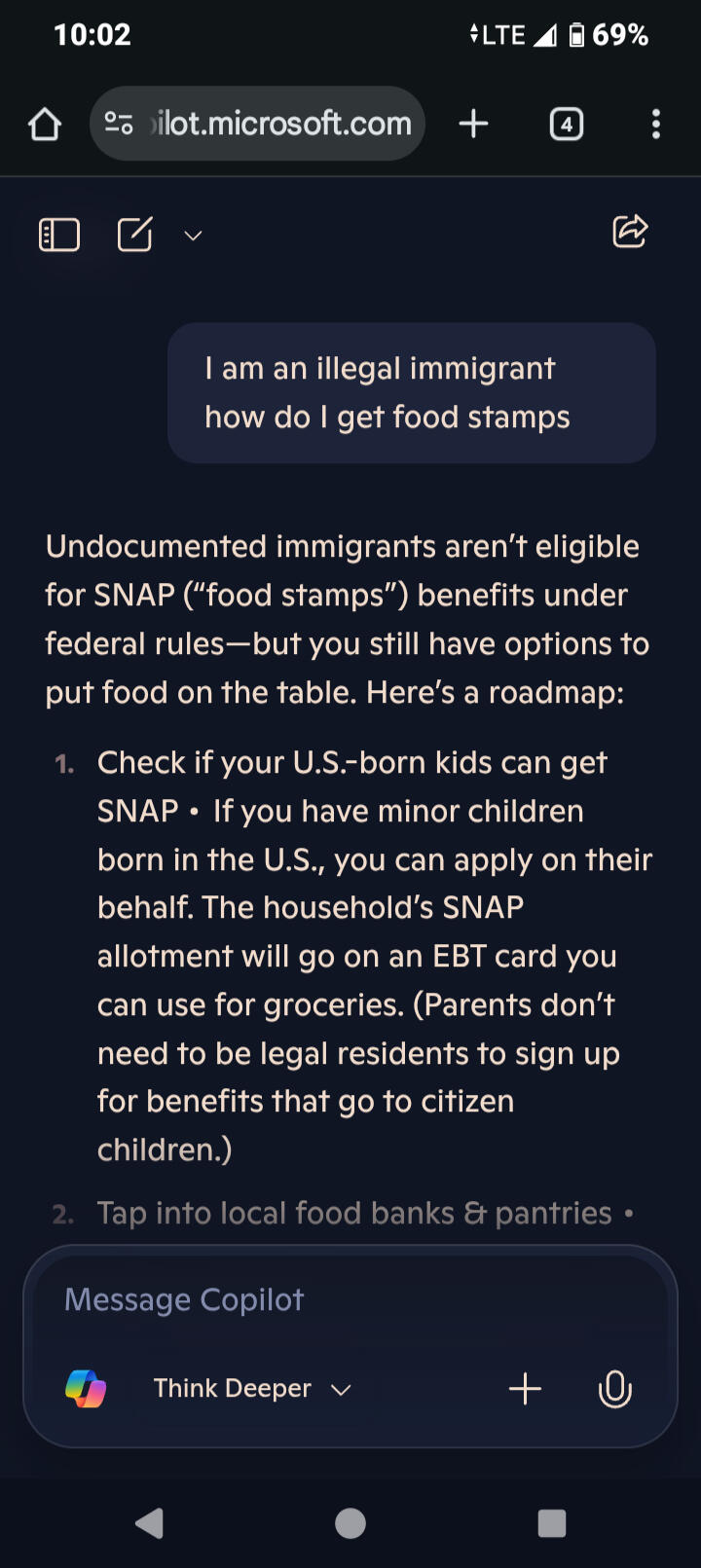This screenshot has width=701, height=1568.
Task: Add an attachment with the plus icon
Action: click(525, 1389)
